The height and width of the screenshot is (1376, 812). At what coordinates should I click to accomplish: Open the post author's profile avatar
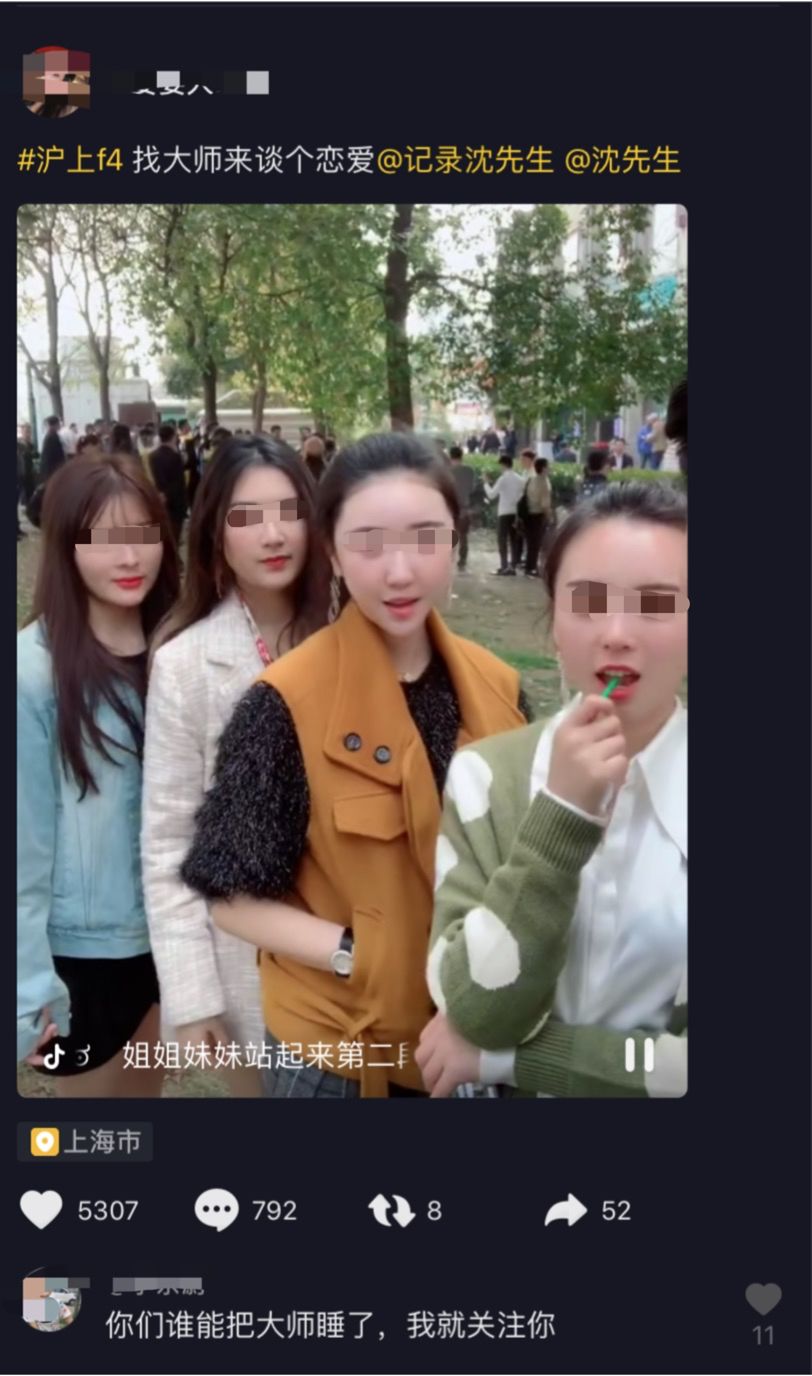coord(56,81)
